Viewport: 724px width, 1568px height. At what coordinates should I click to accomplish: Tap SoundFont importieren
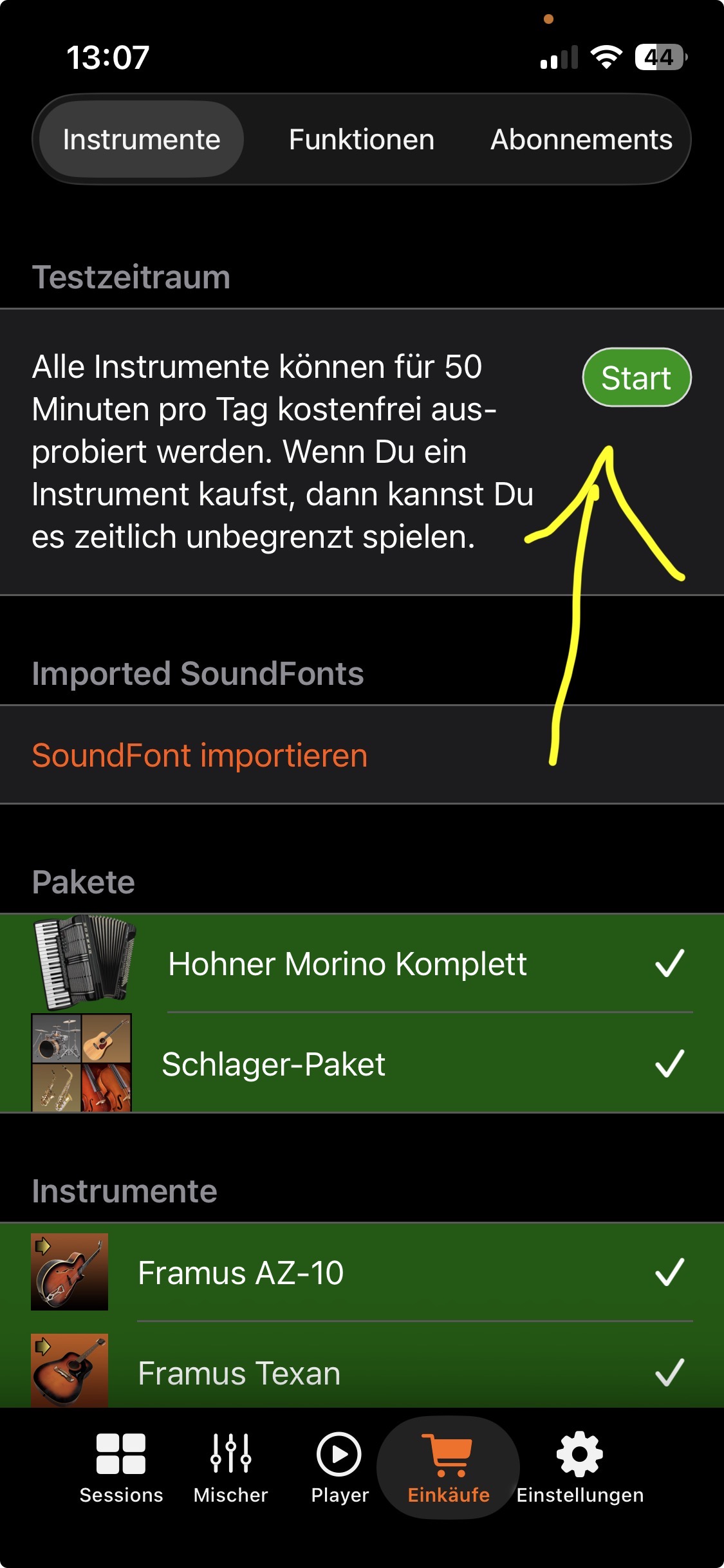pos(200,755)
